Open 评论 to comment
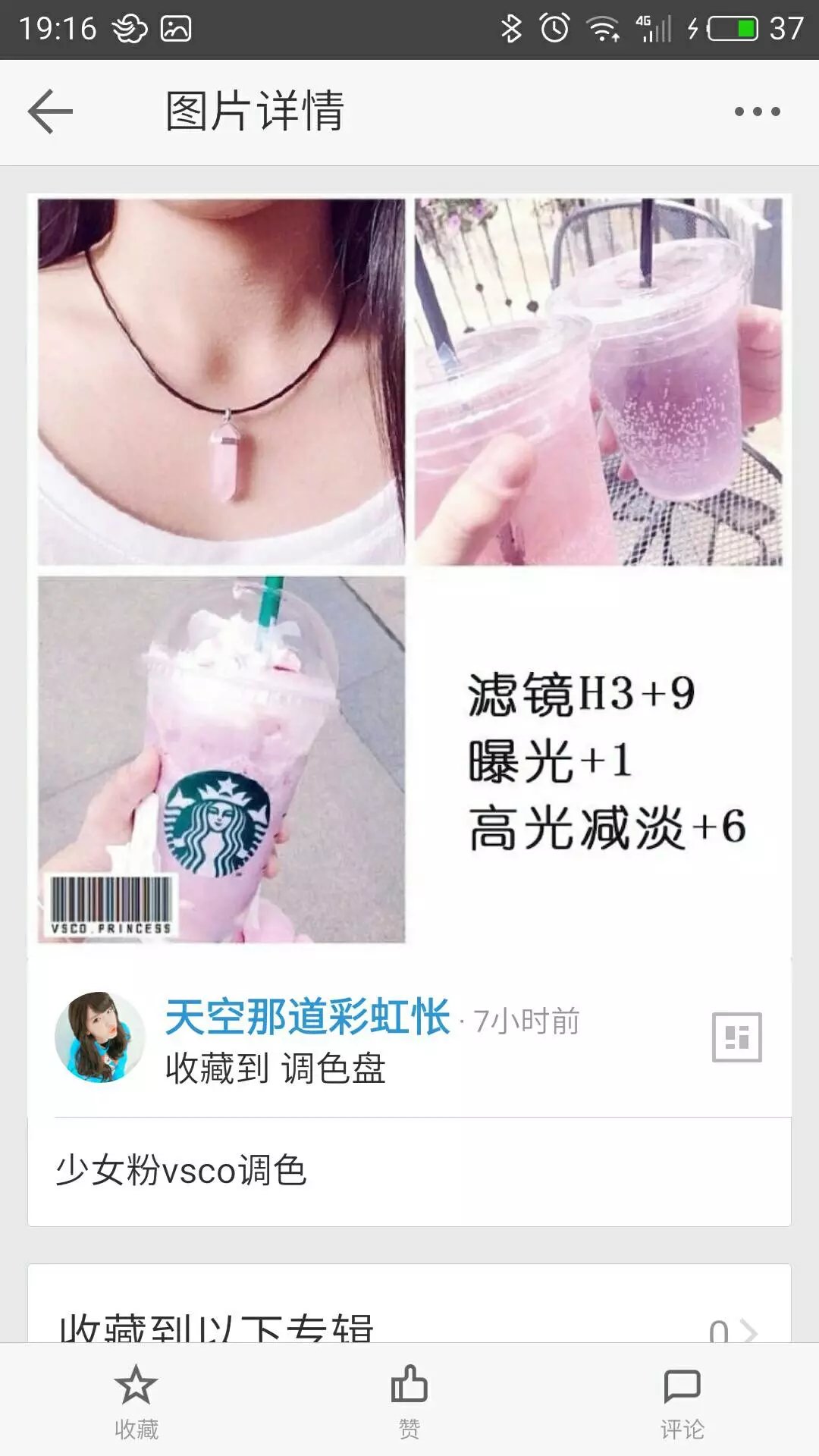The width and height of the screenshot is (819, 1456). tap(682, 1401)
